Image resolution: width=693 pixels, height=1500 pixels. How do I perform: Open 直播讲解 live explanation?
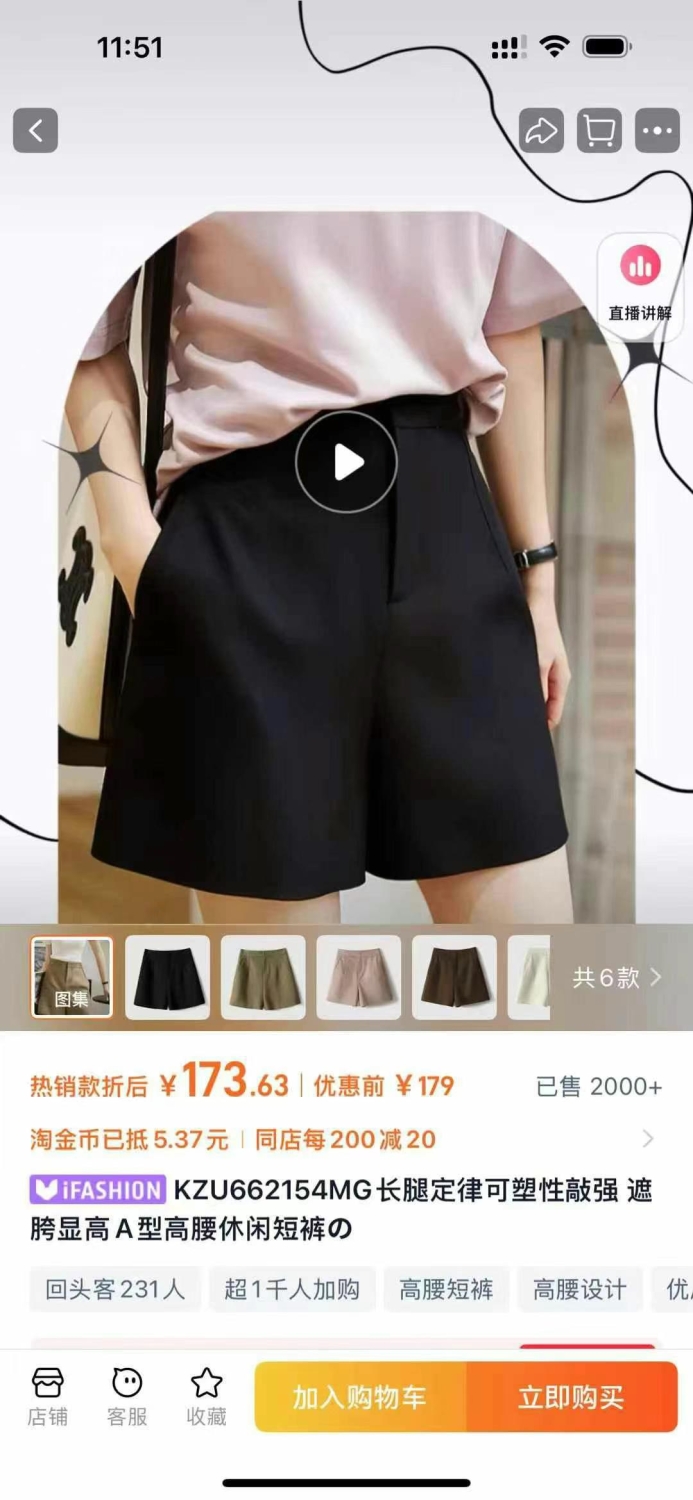(640, 287)
